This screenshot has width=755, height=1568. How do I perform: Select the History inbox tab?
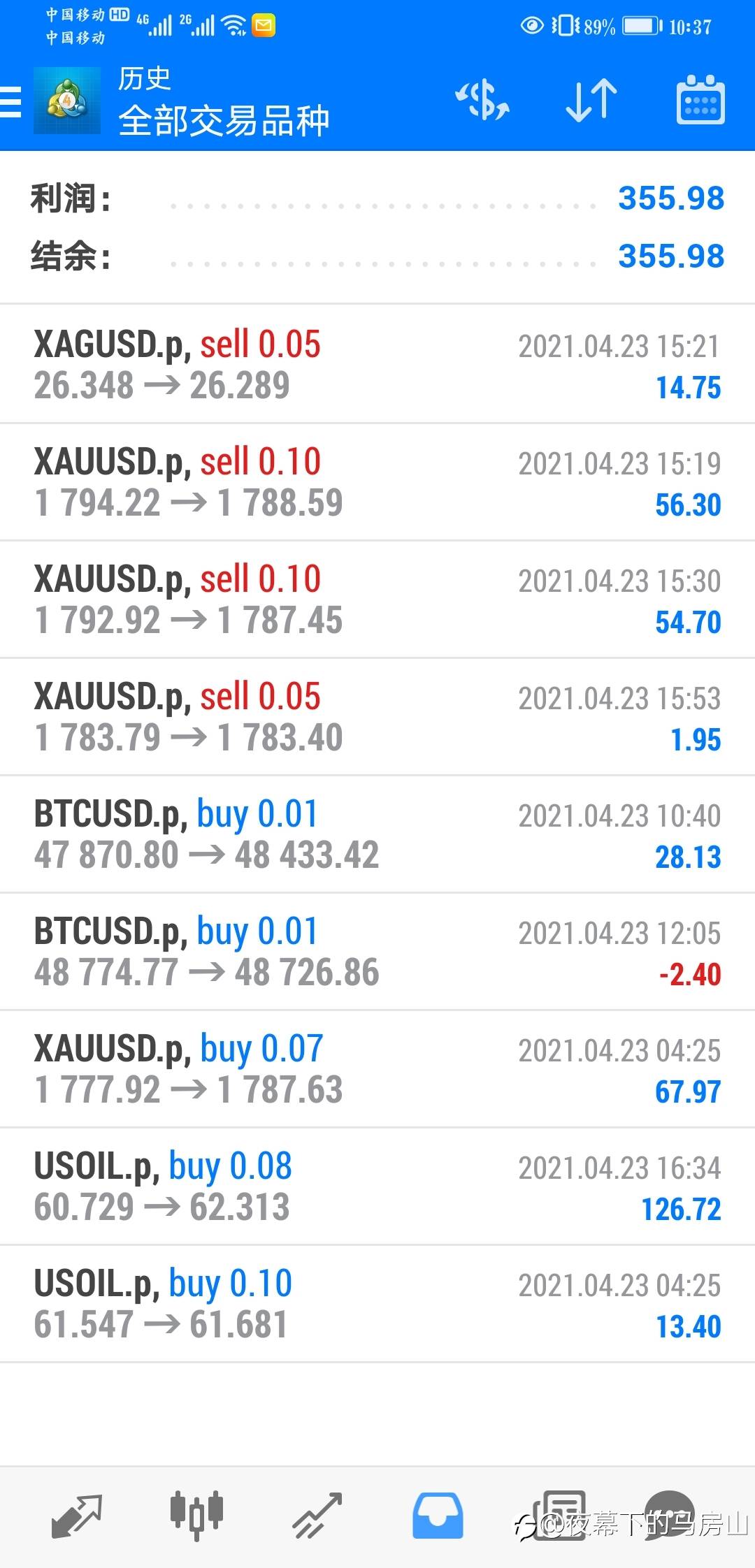438,1515
